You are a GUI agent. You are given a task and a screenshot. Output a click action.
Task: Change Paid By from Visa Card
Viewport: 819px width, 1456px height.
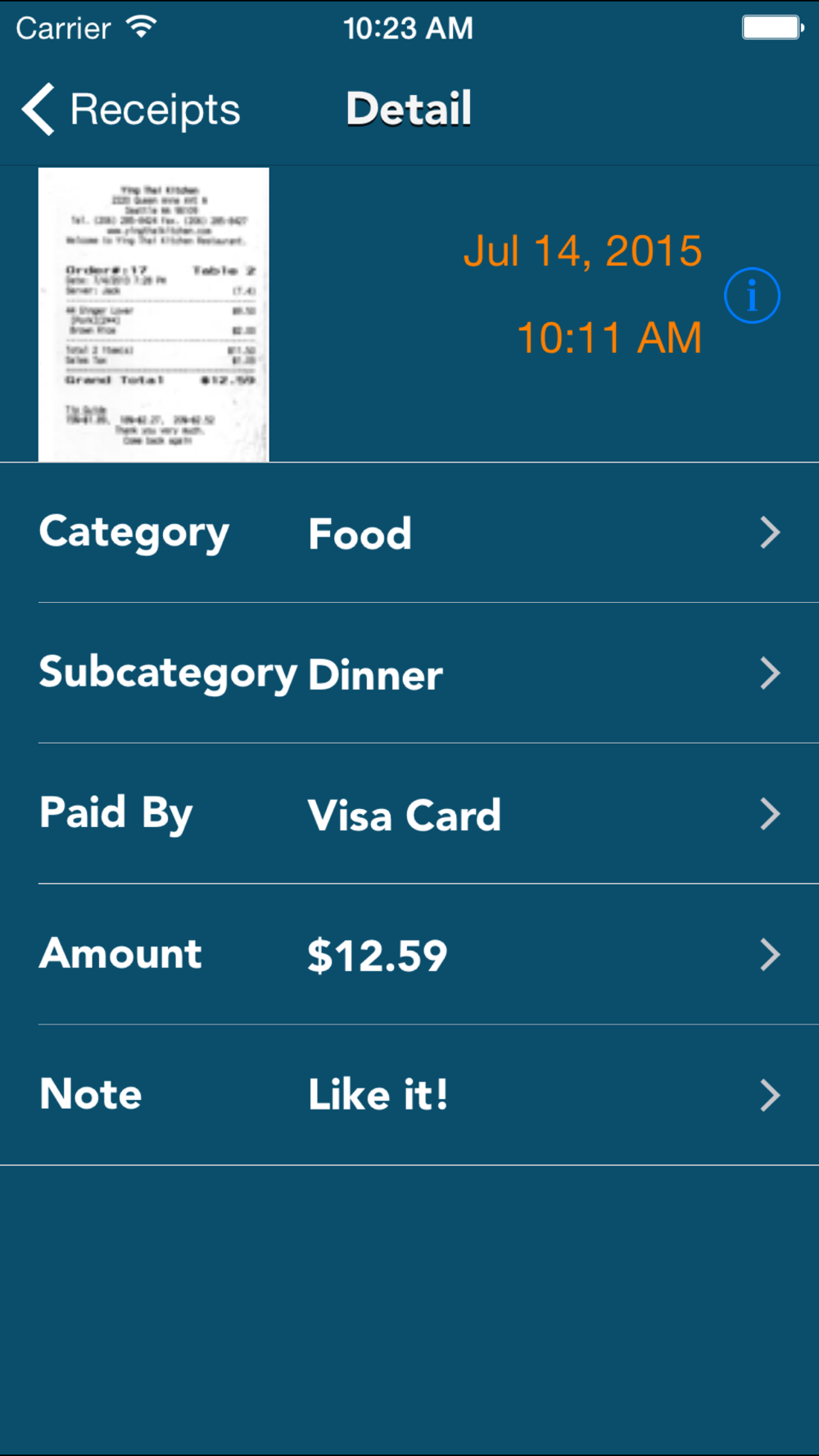click(x=409, y=814)
